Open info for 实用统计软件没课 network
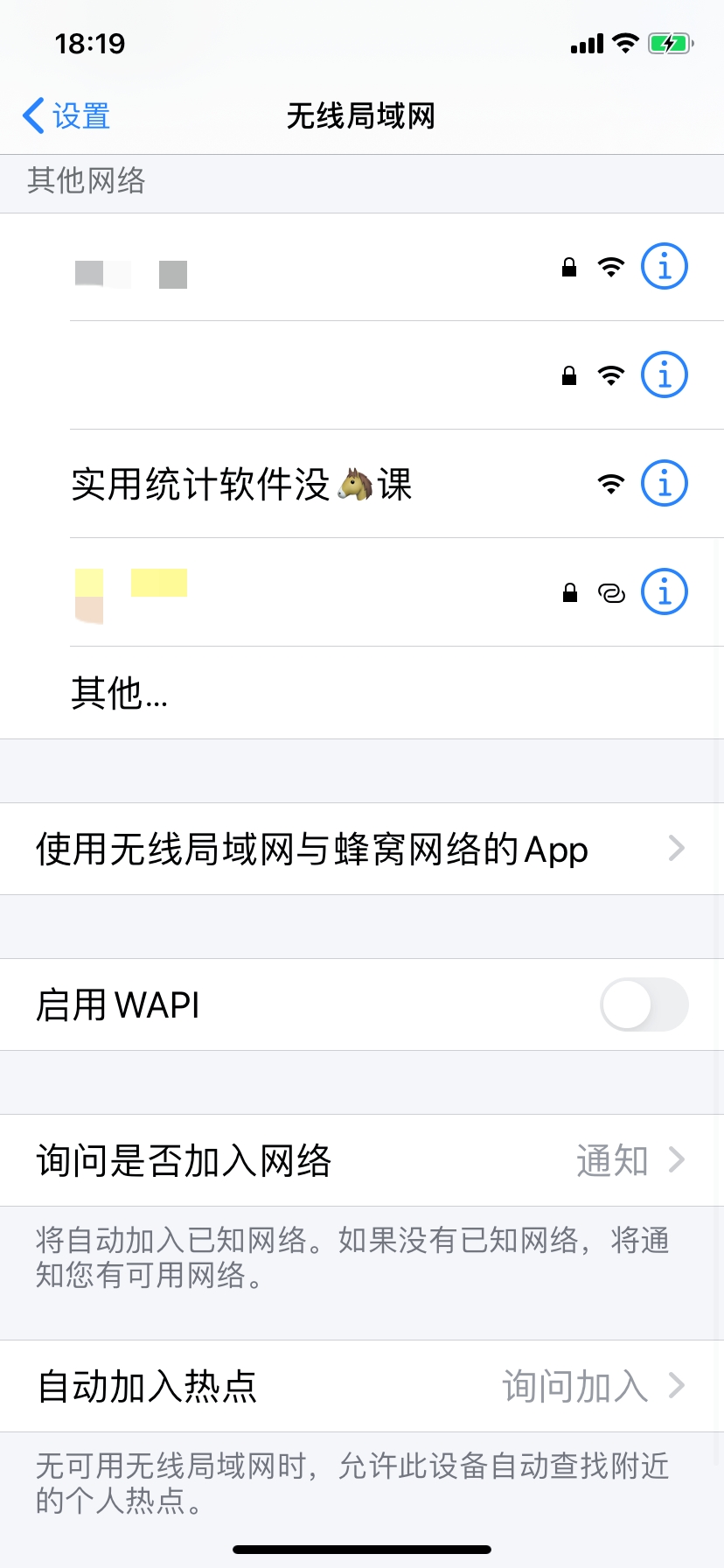Viewport: 724px width, 1568px height. click(665, 484)
